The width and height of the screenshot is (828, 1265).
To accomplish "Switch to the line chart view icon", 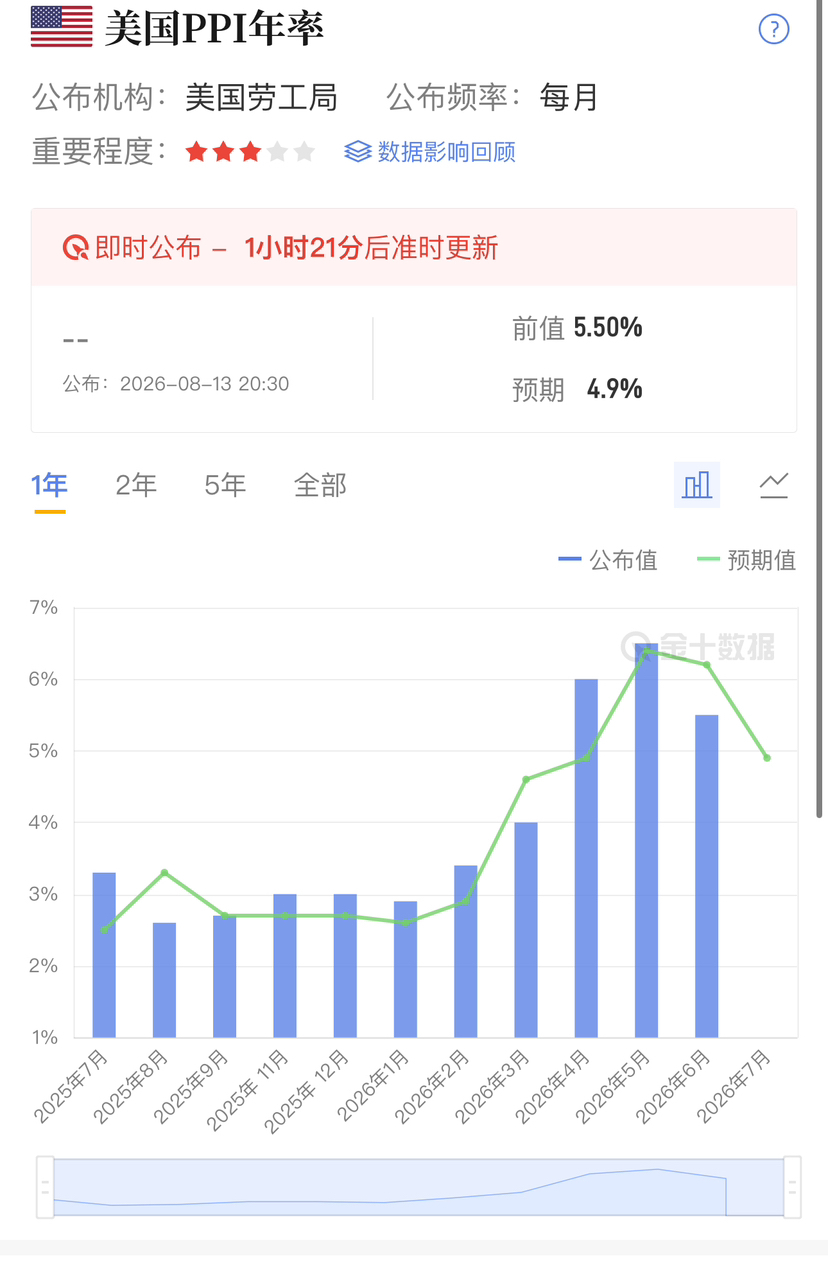I will 774,485.
